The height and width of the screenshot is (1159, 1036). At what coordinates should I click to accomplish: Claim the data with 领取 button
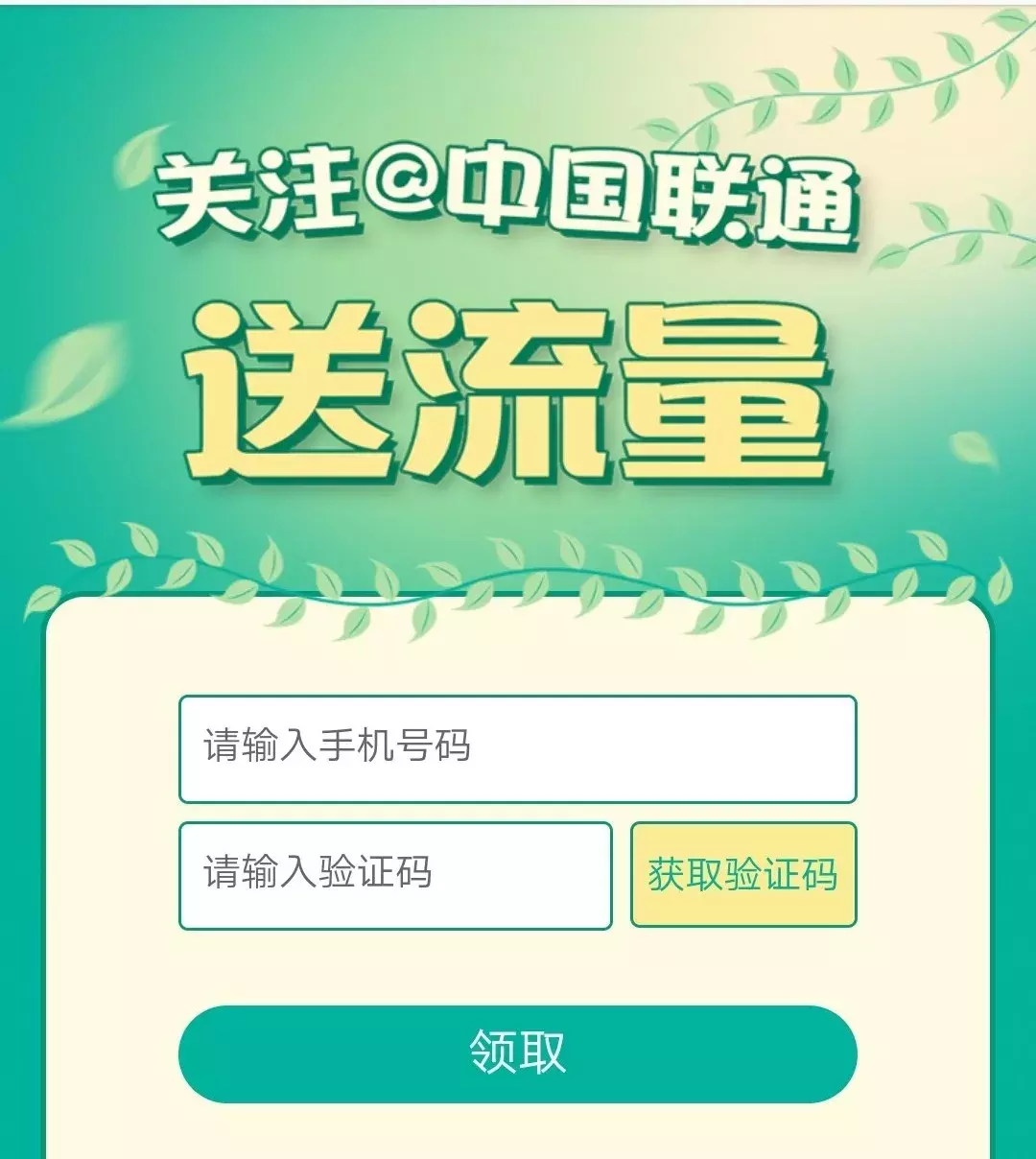point(517,1053)
